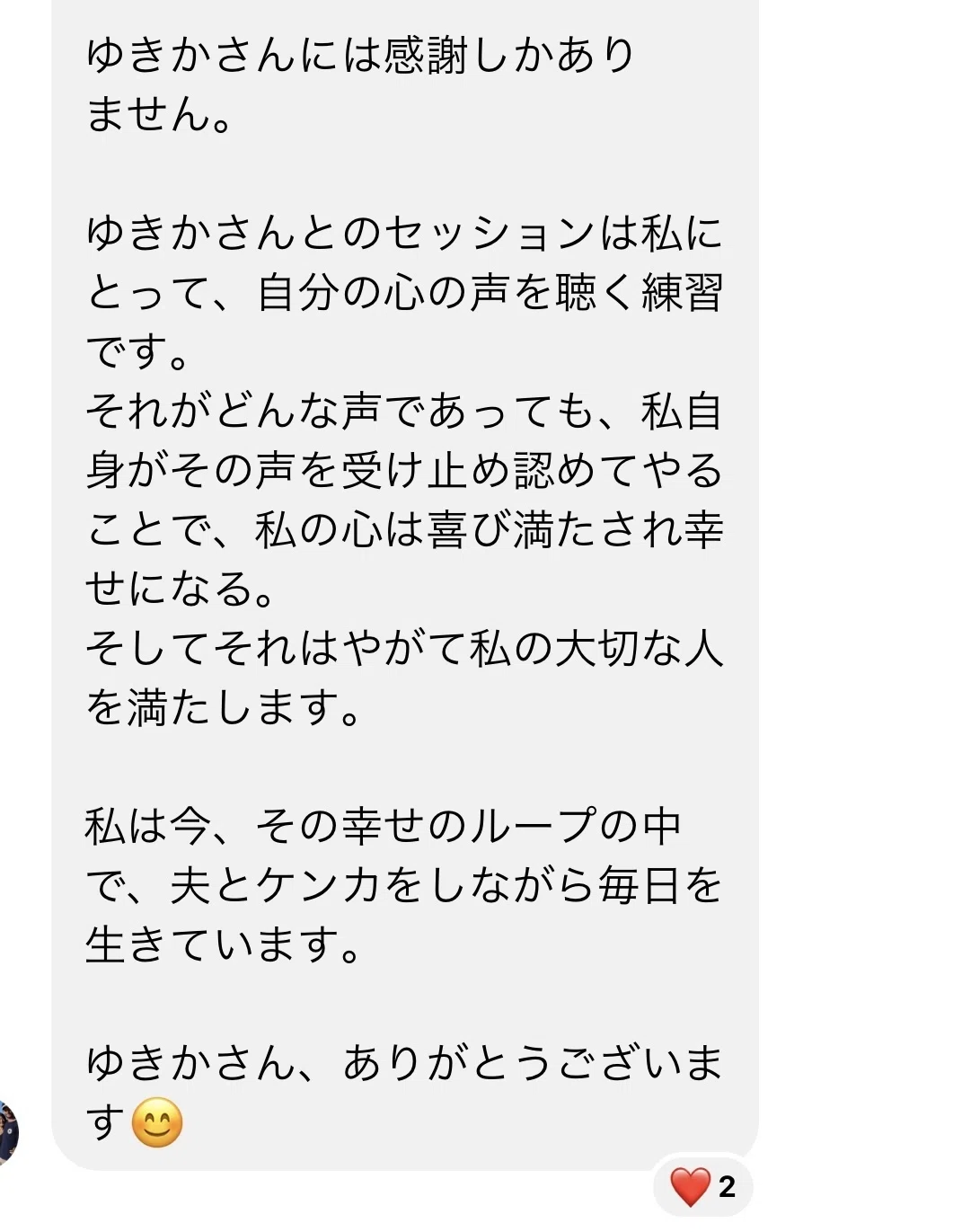Open the sender's profile picture
Image resolution: width=962 pixels, height=1232 pixels.
[8, 1132]
